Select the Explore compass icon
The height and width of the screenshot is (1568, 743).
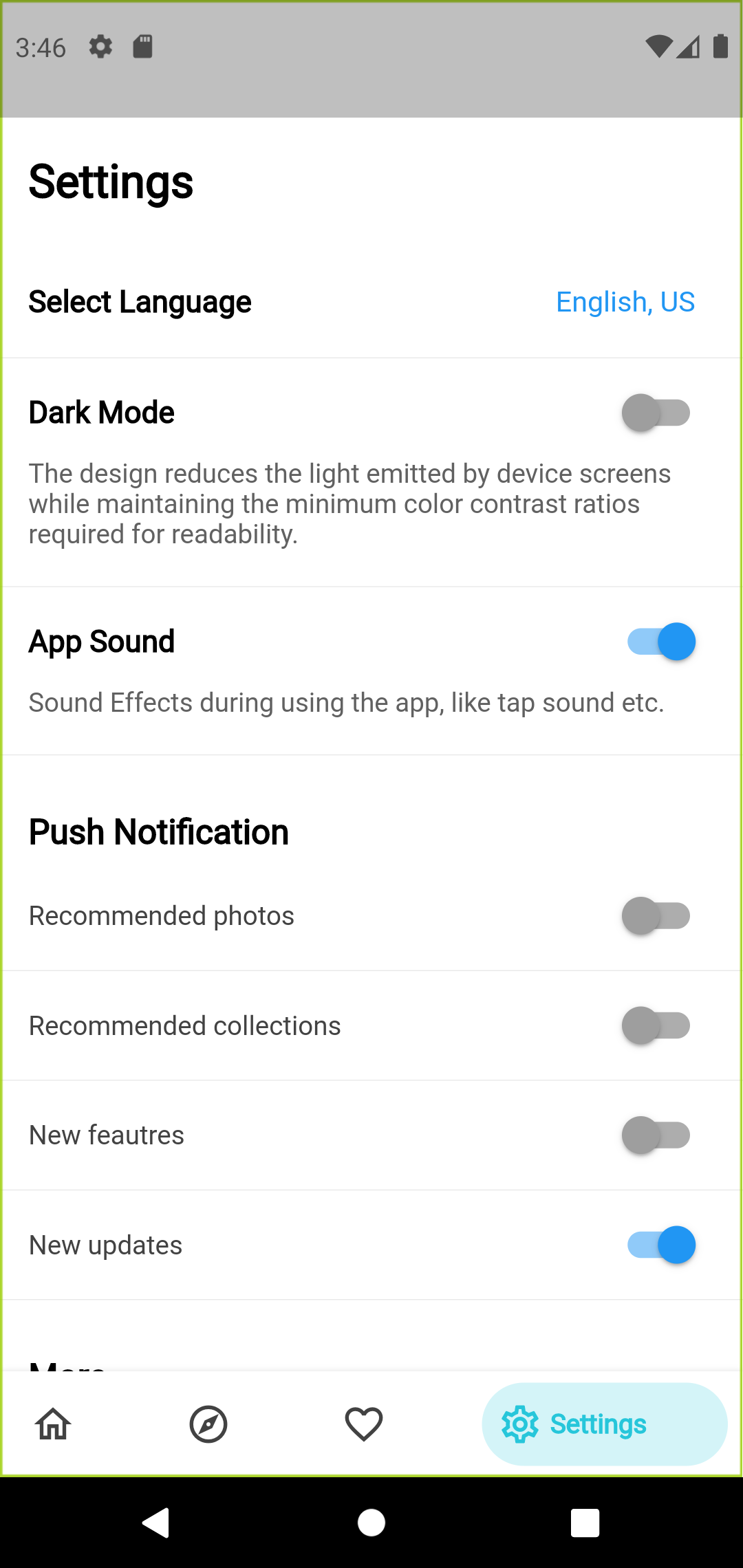[x=208, y=1424]
